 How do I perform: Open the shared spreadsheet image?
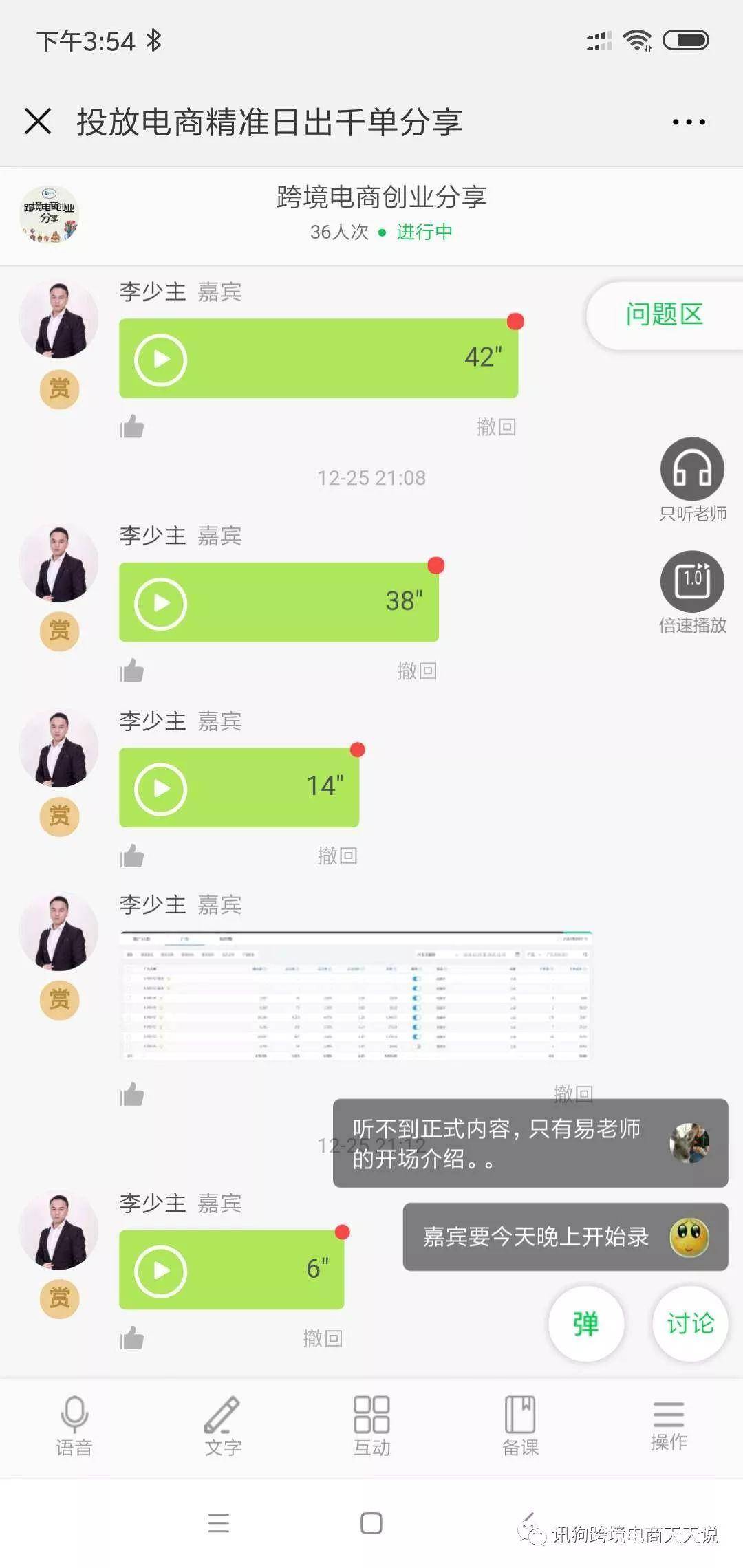tap(356, 995)
